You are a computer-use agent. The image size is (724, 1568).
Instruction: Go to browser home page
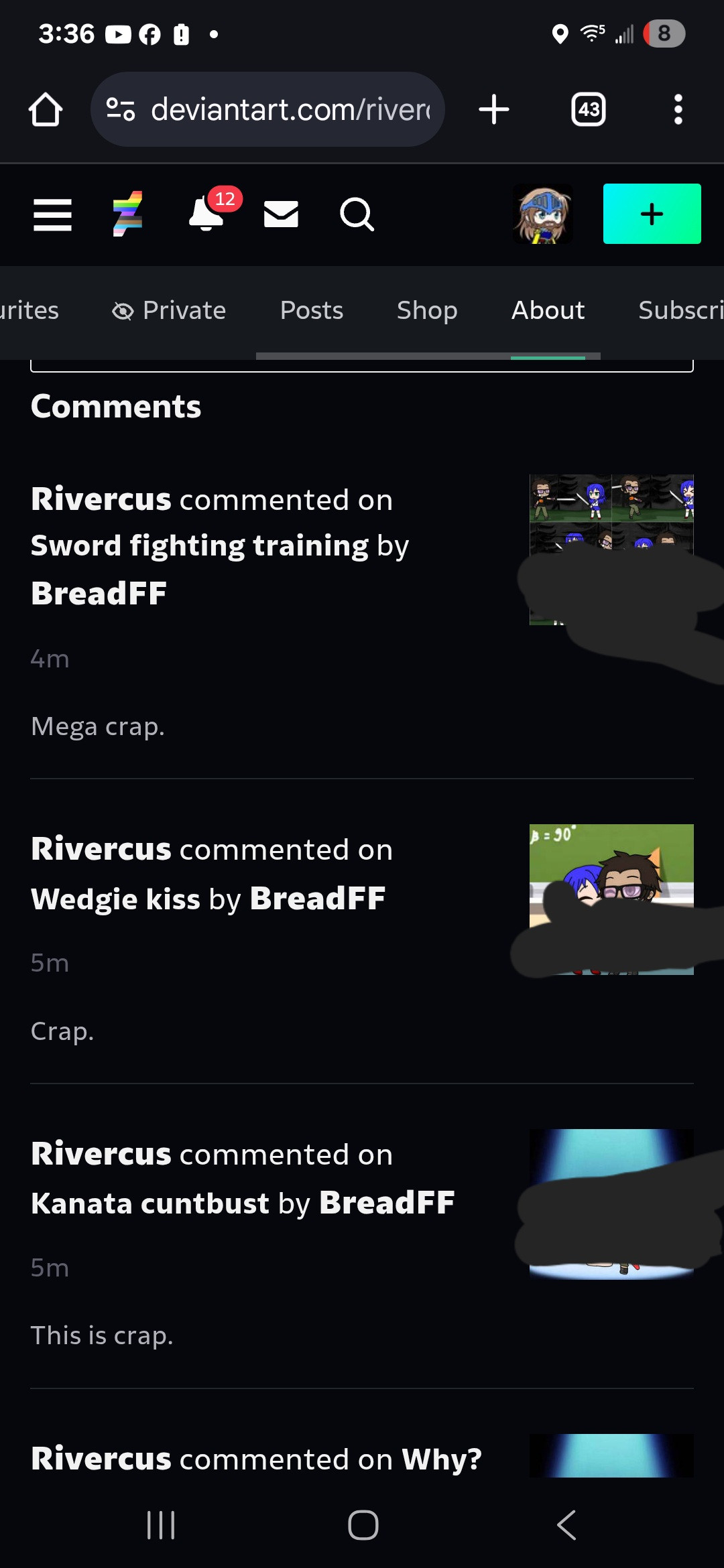click(x=46, y=109)
